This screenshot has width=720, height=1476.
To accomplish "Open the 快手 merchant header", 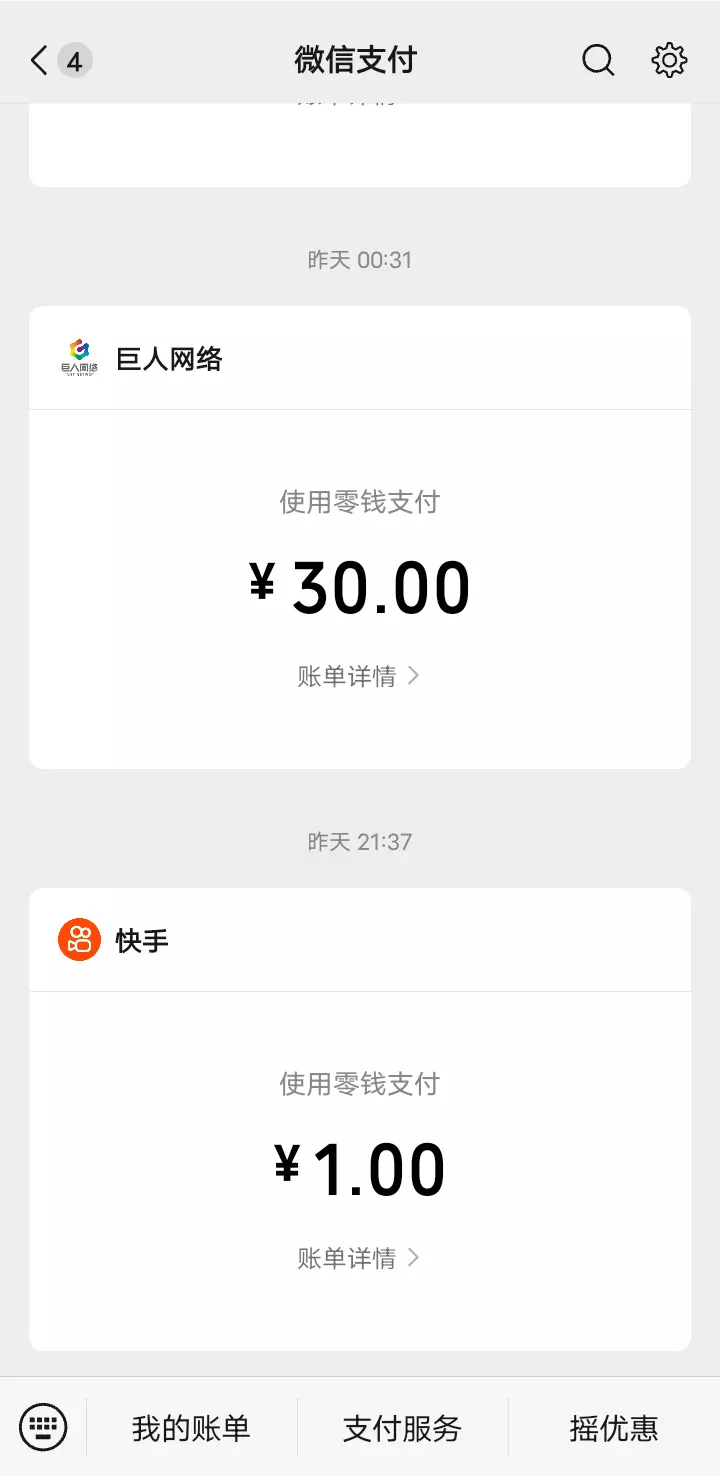I will [x=142, y=941].
